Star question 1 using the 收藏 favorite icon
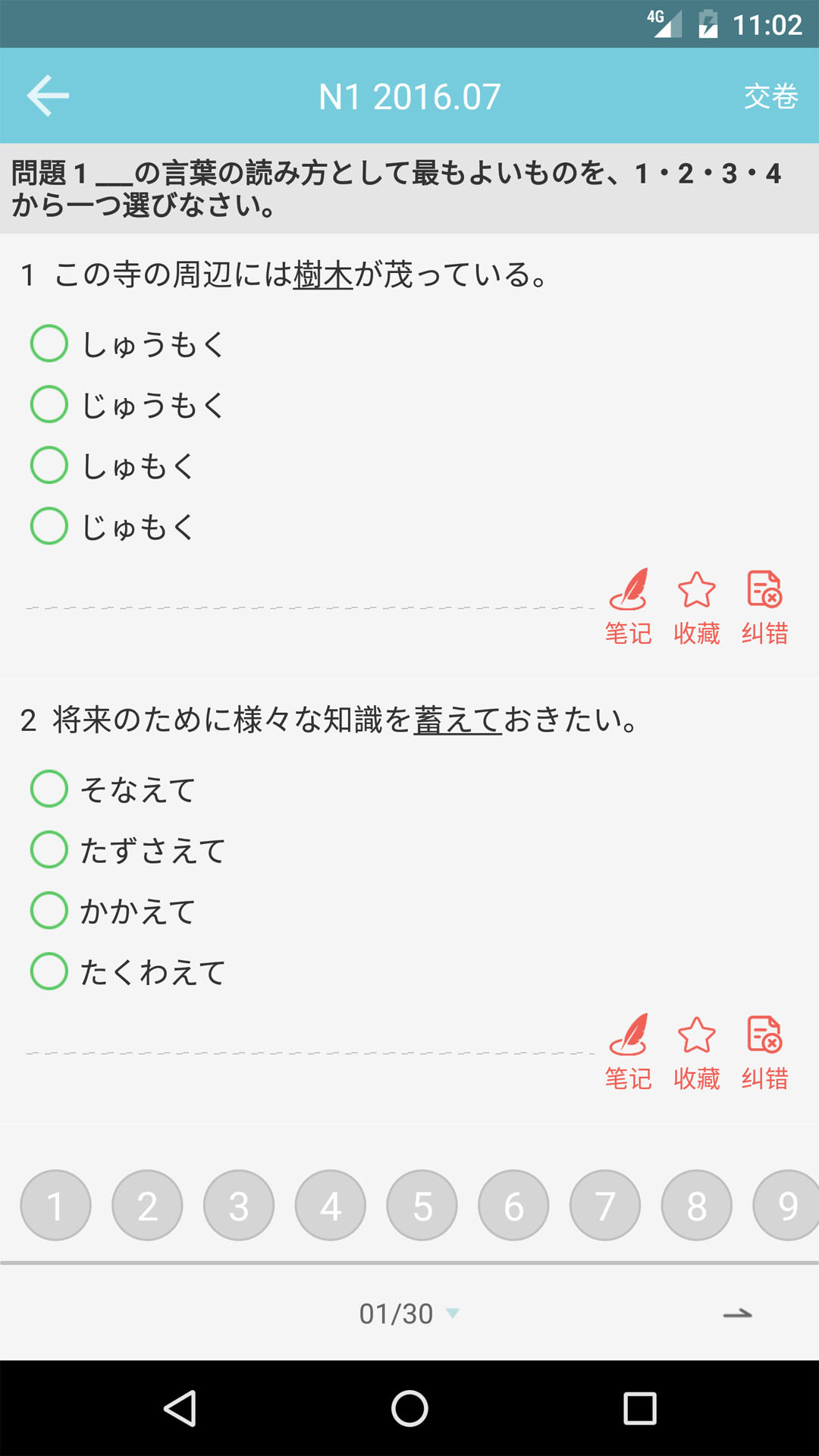Image resolution: width=819 pixels, height=1456 pixels. pos(696,604)
